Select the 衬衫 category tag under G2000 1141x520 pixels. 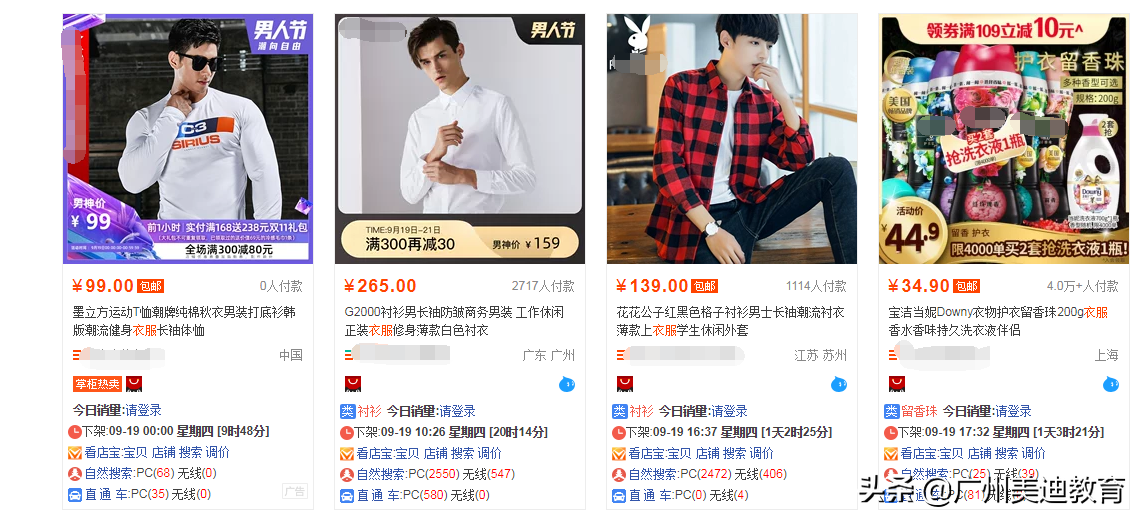point(370,411)
